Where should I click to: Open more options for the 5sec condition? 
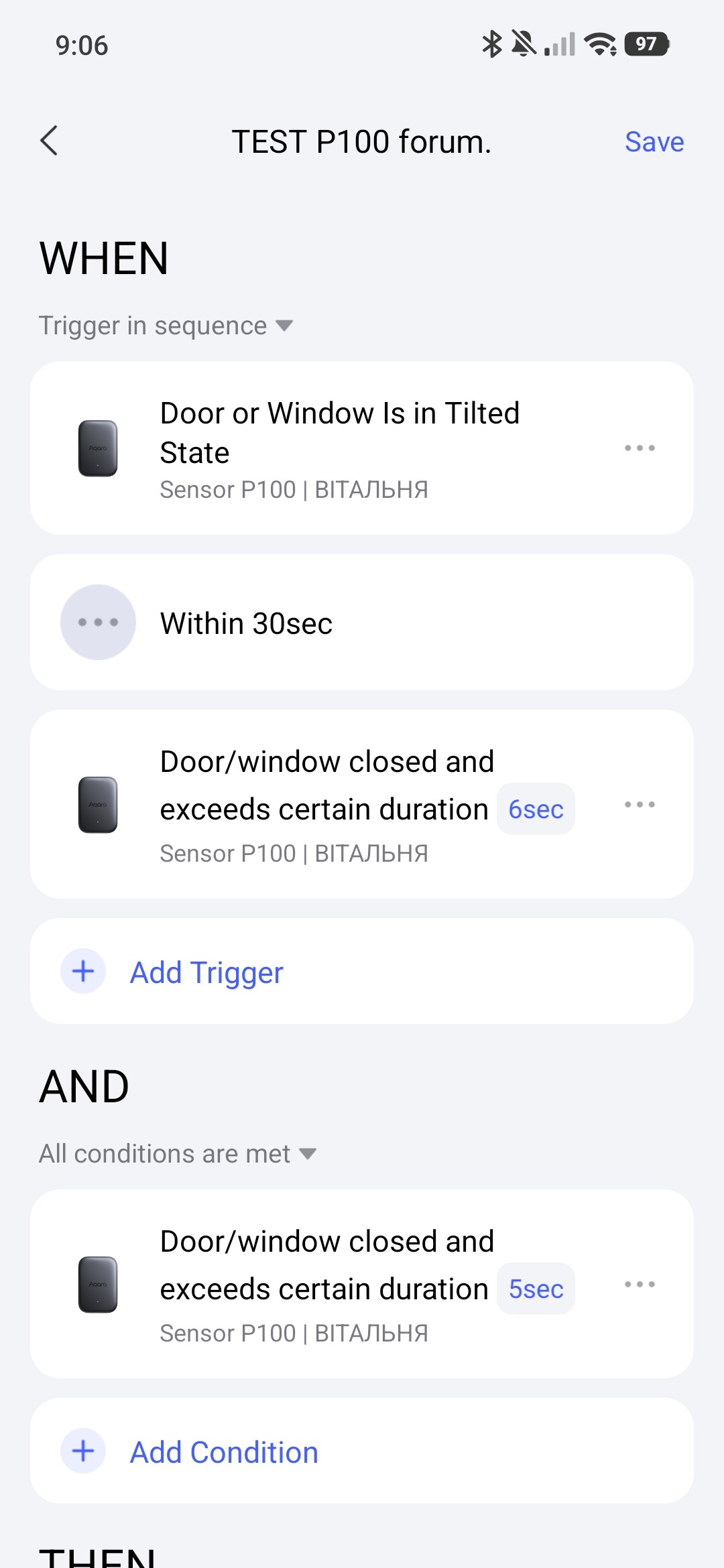[x=640, y=1284]
